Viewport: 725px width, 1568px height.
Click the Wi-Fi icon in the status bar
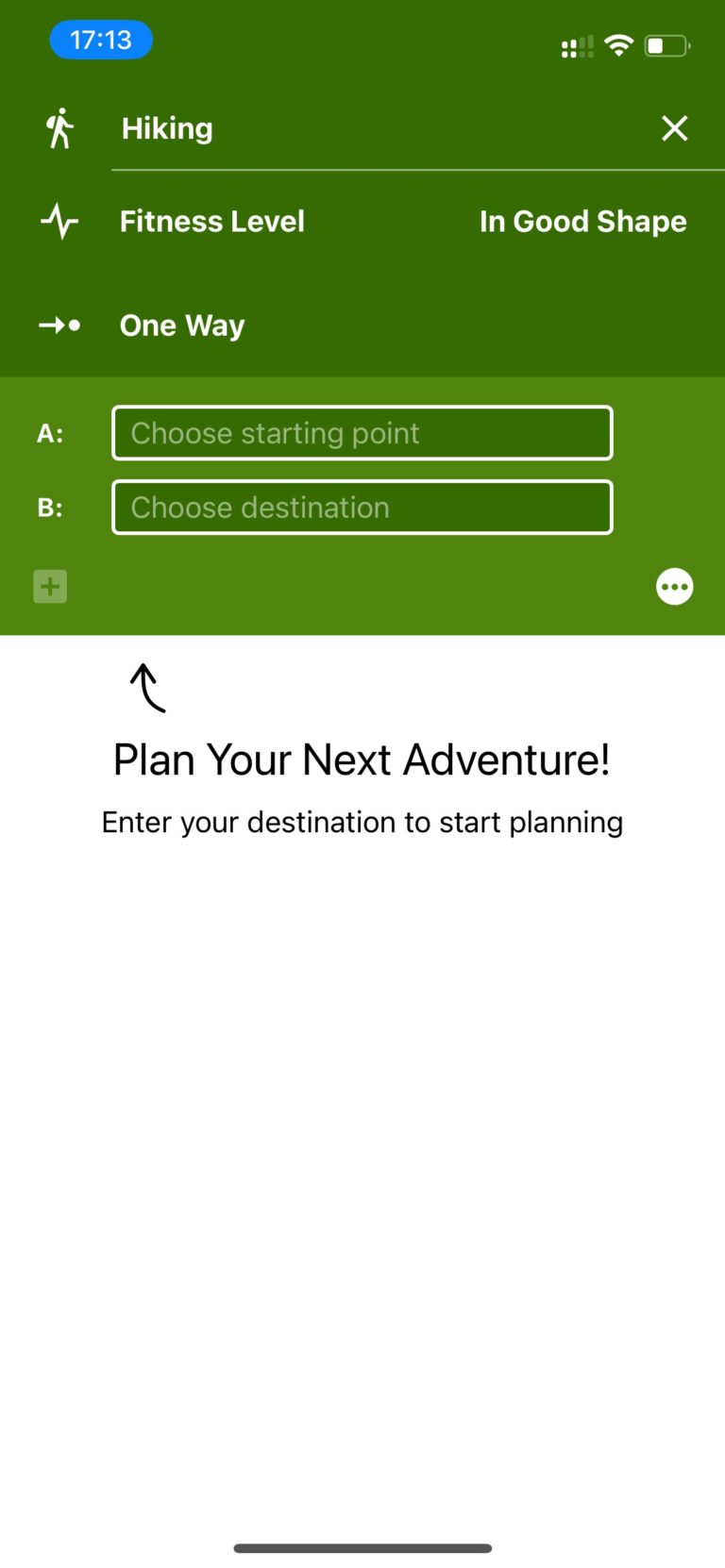[x=618, y=44]
